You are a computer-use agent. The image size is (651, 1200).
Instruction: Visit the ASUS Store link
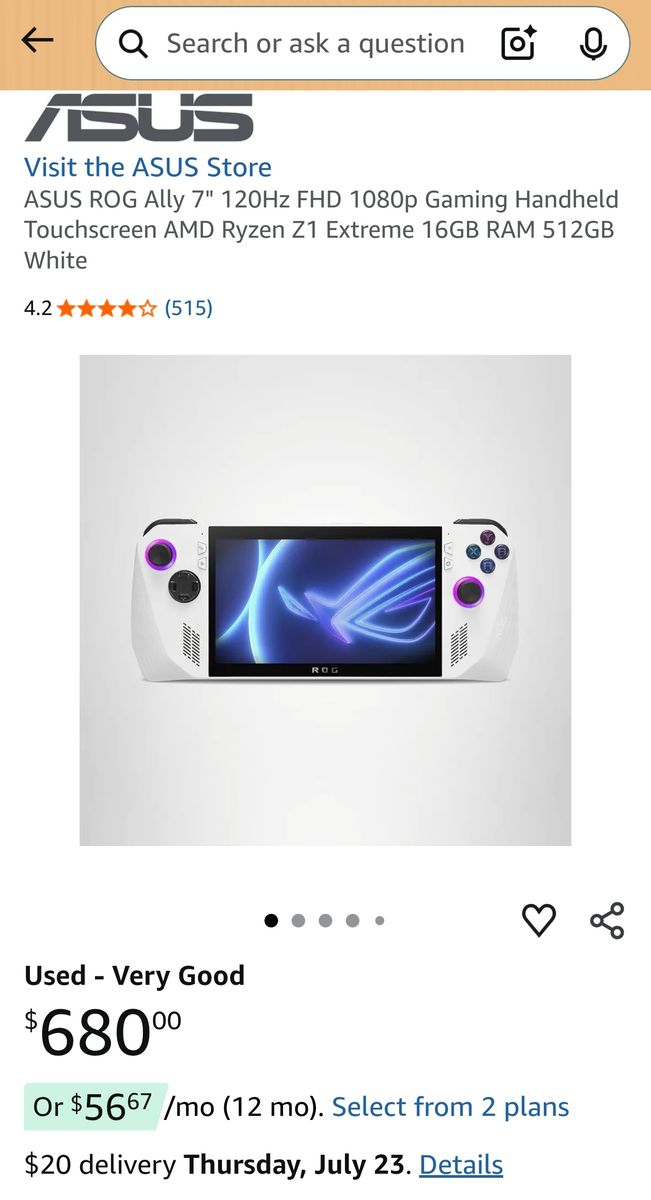coord(148,167)
